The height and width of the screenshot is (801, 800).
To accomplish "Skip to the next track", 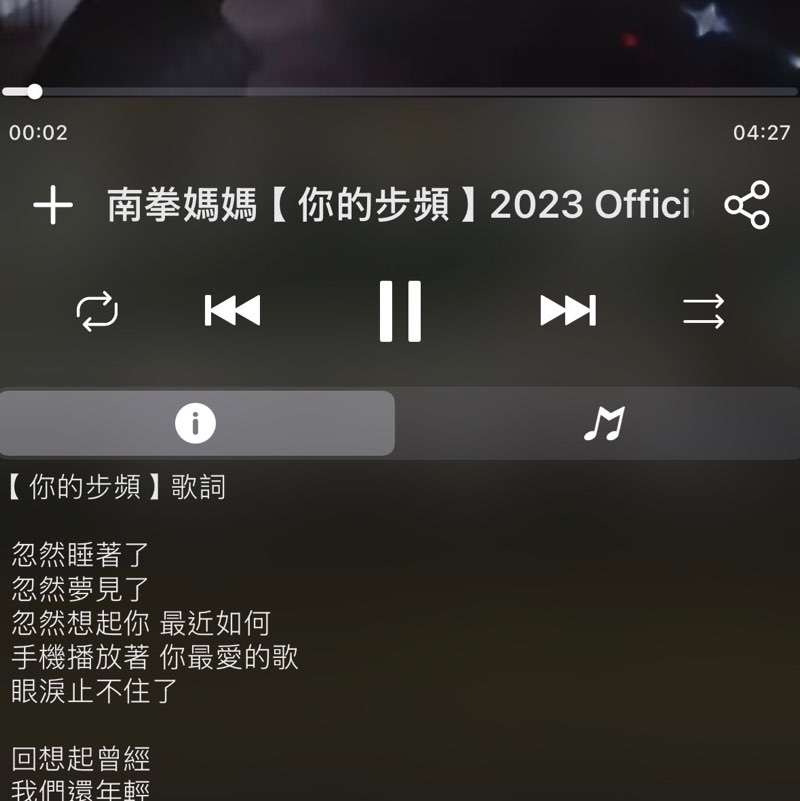I will click(x=567, y=312).
